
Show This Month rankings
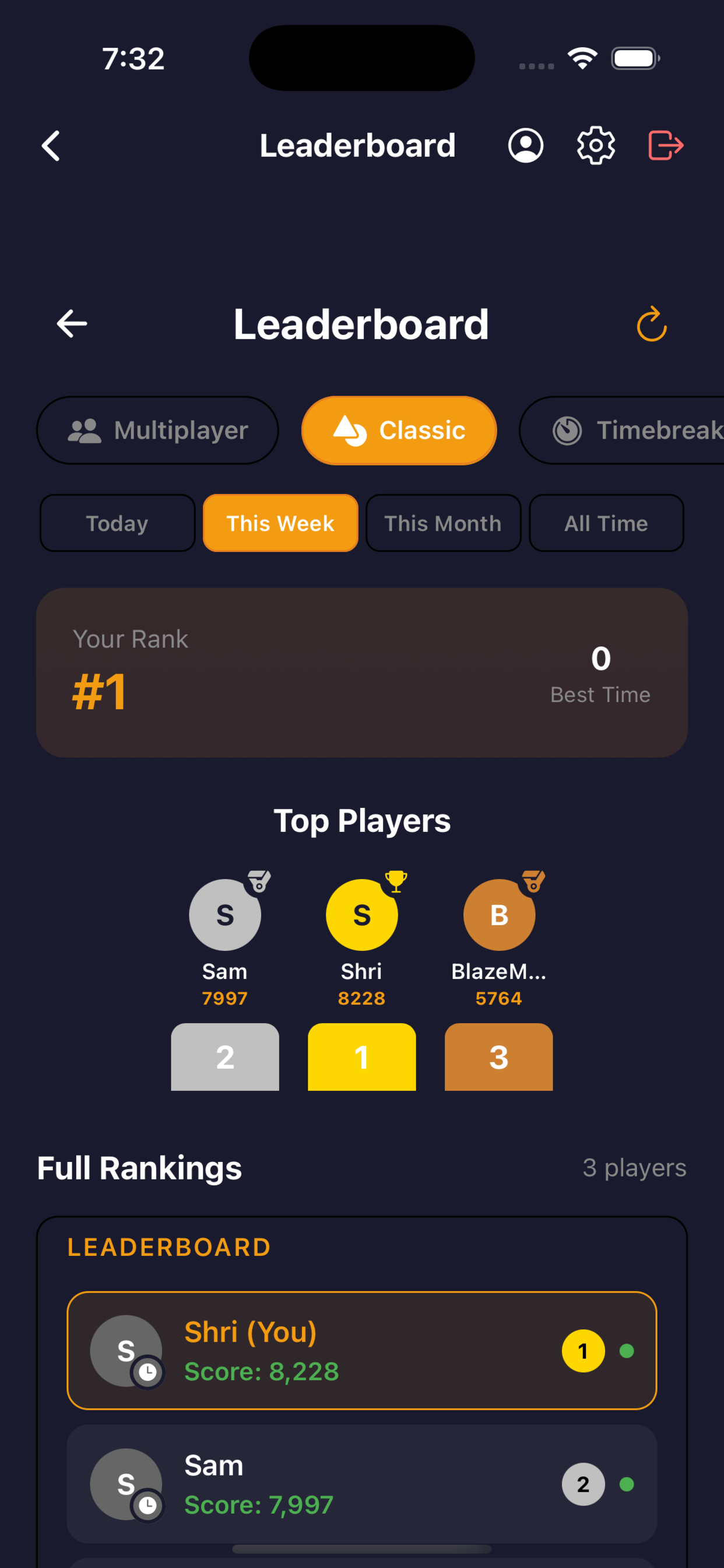[x=443, y=523]
